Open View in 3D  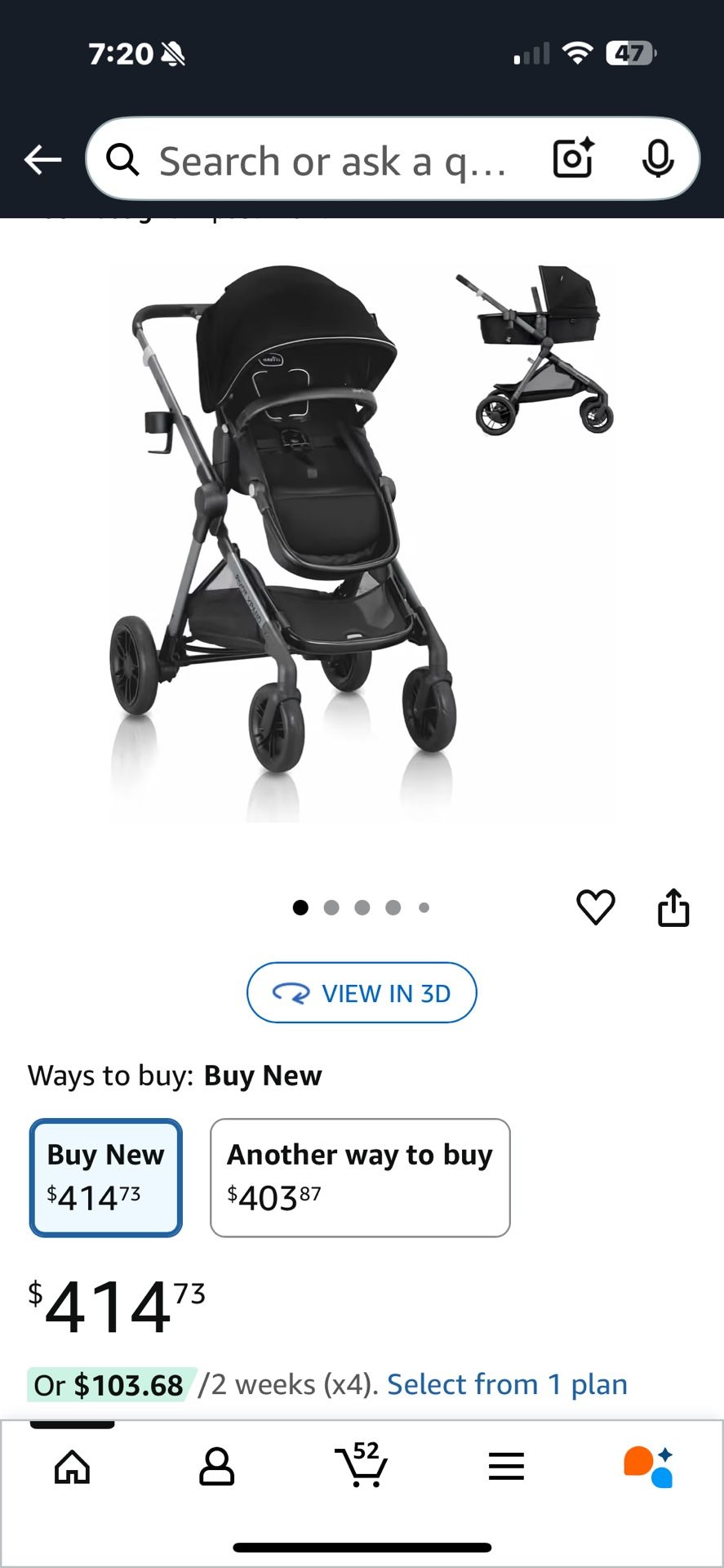[x=362, y=992]
